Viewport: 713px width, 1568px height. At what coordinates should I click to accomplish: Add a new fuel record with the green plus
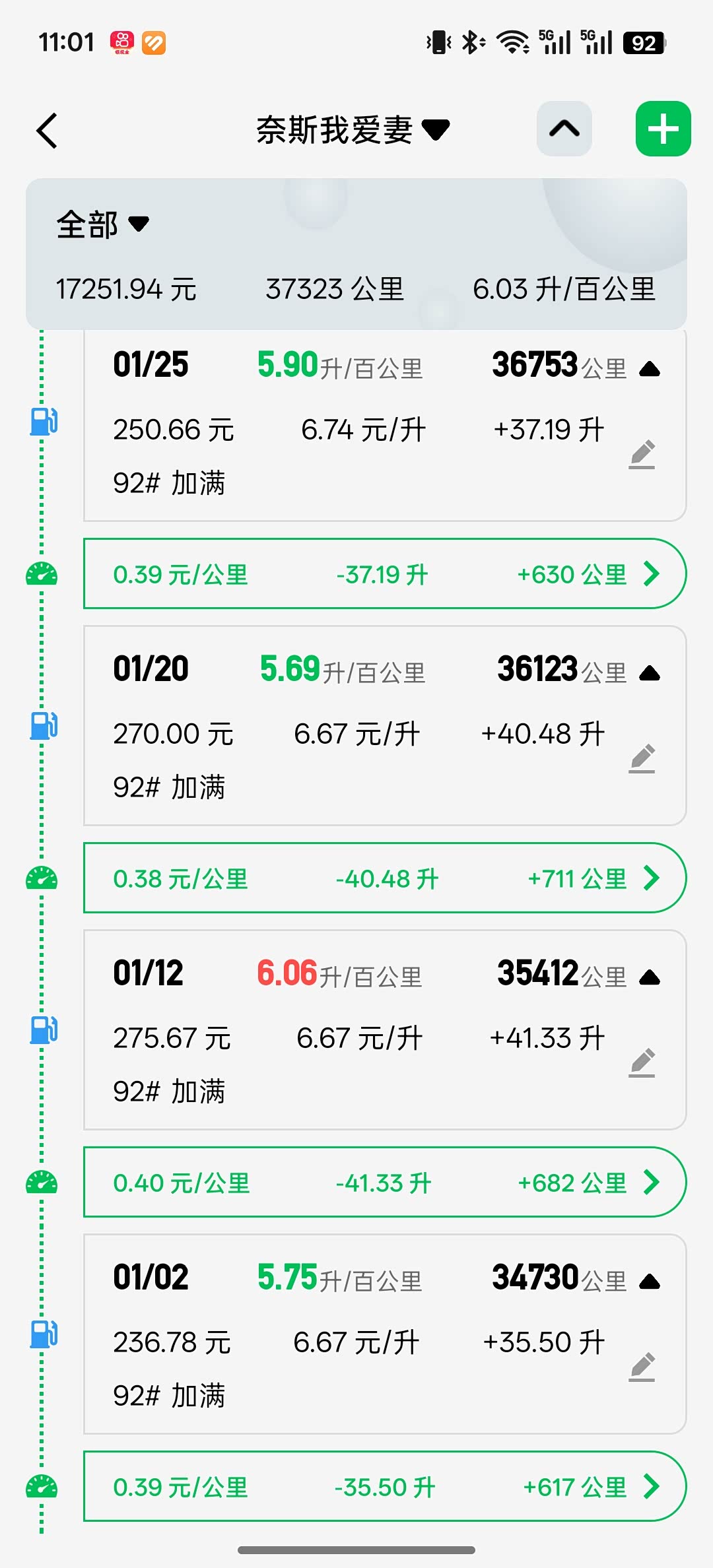663,129
